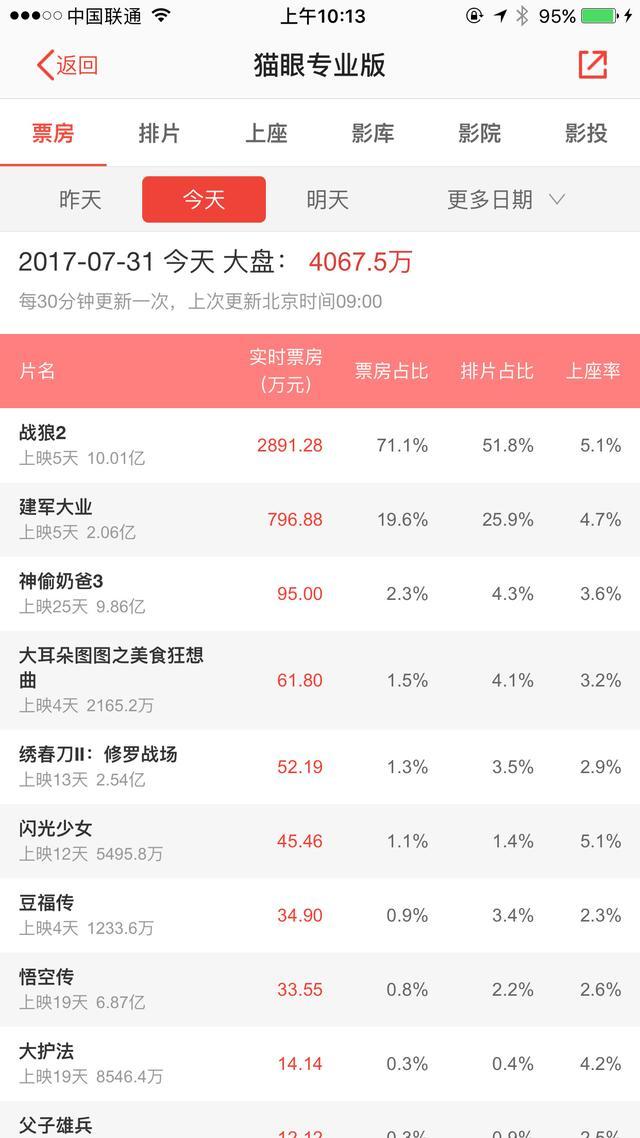Expand the 更多日期 dropdown
640x1138 pixels.
(x=506, y=200)
